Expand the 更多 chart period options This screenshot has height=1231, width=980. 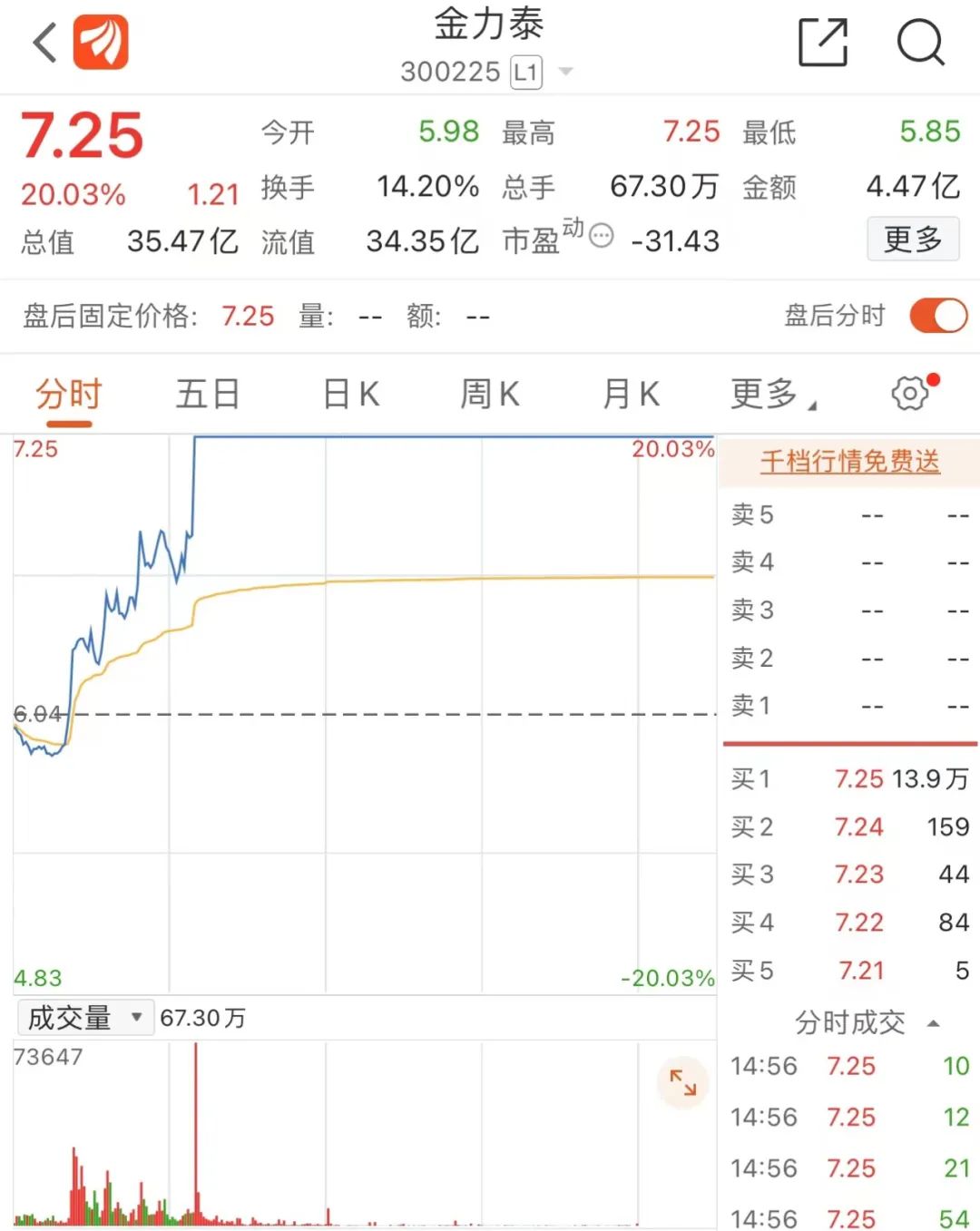(772, 396)
